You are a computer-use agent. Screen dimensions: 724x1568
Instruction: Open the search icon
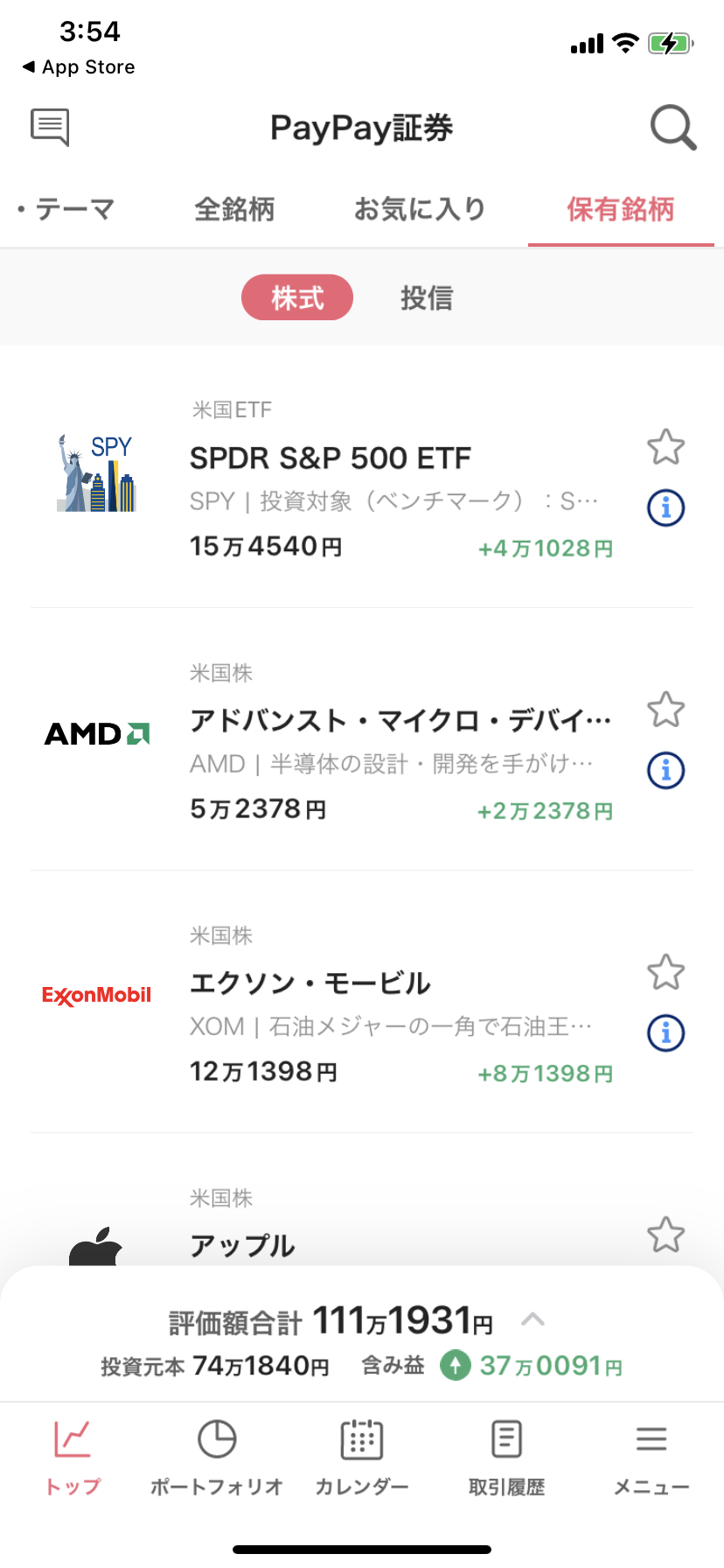tap(673, 128)
